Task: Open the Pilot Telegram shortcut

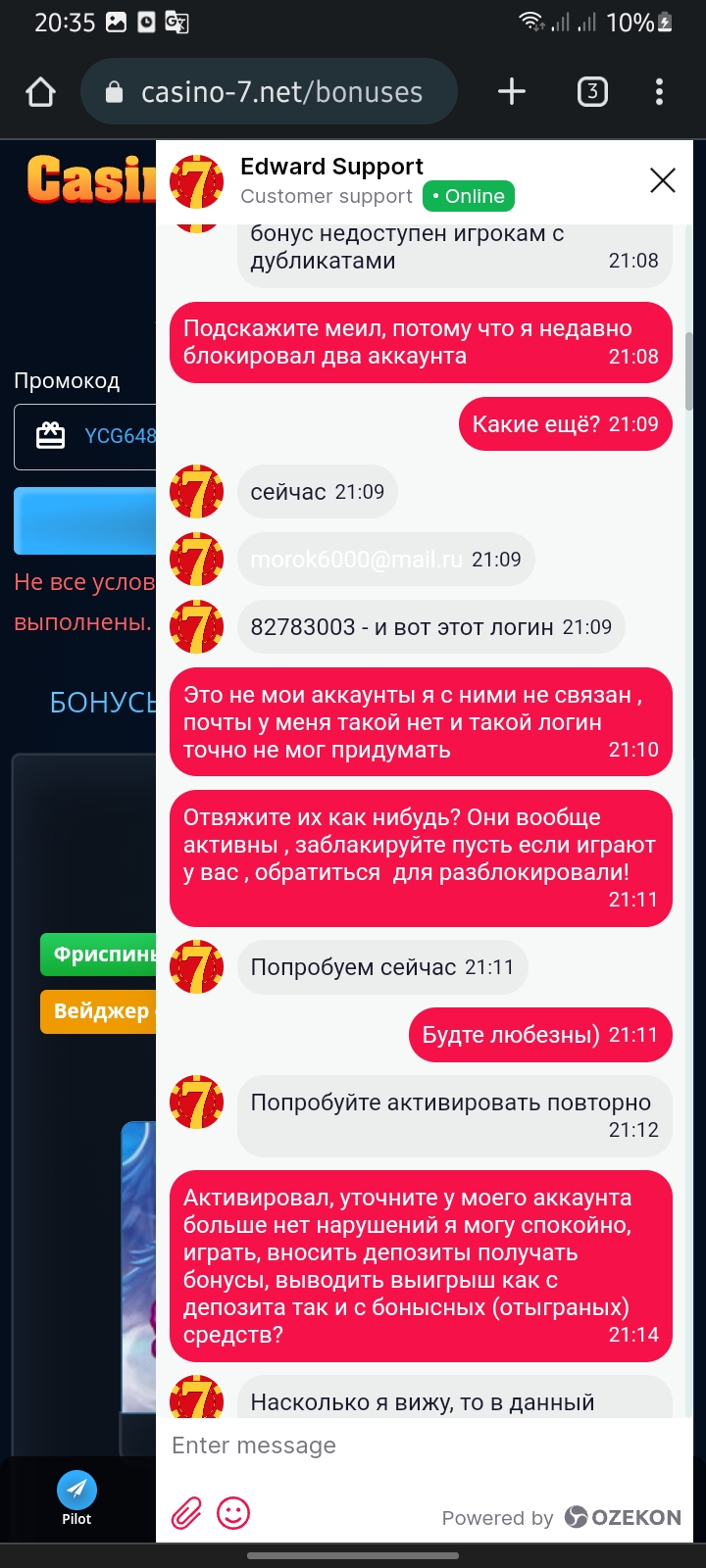Action: [x=76, y=1497]
